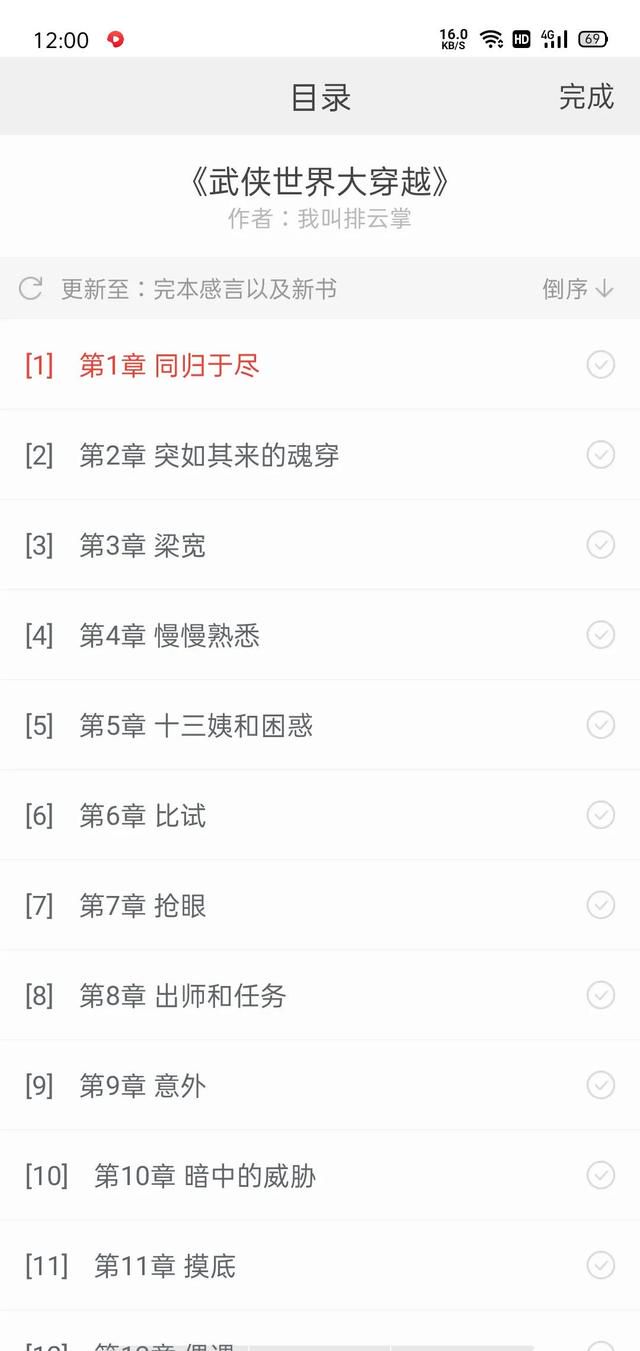Select 第11章 摸底
Viewport: 640px width, 1351px height.
tap(320, 1265)
